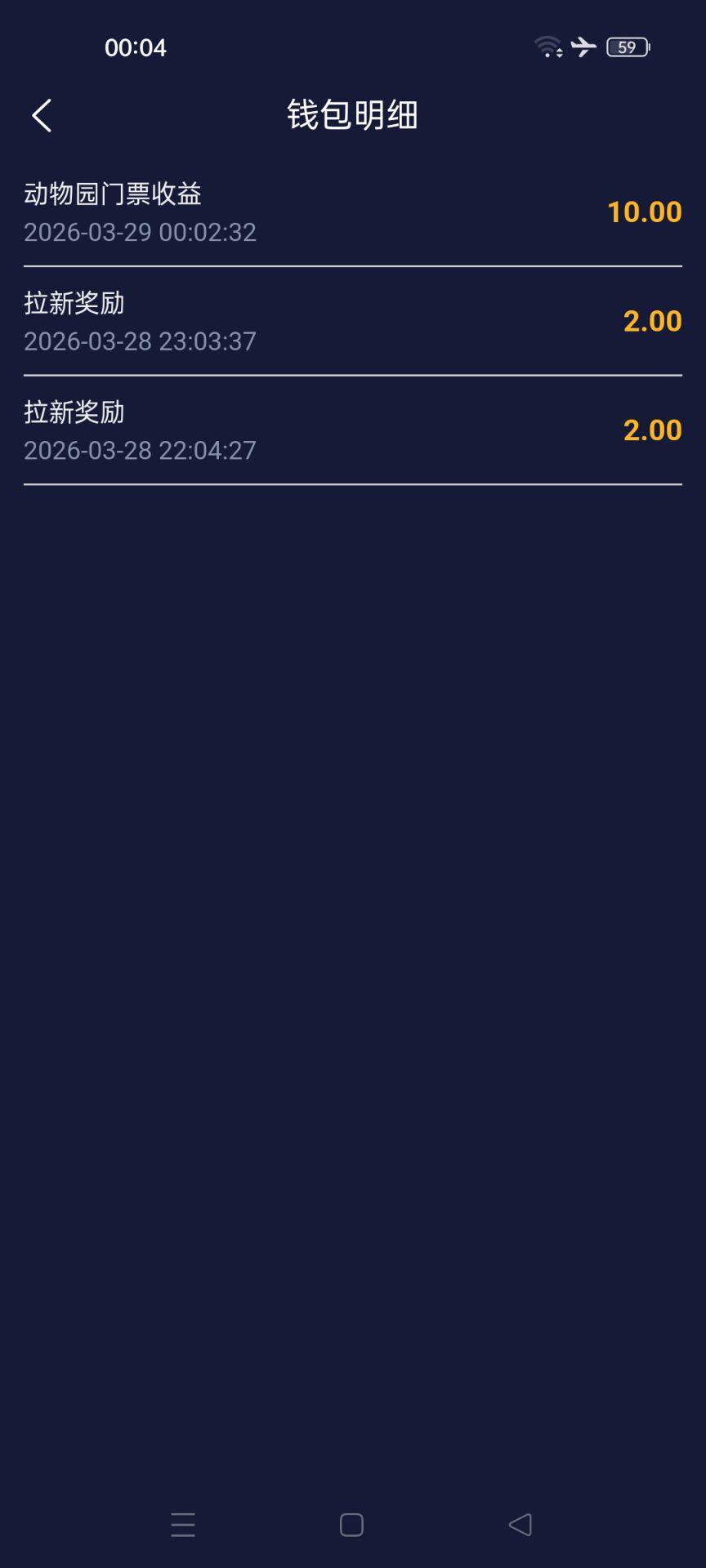Tap the status bar area
Viewport: 706px width, 1568px height.
[x=351, y=47]
